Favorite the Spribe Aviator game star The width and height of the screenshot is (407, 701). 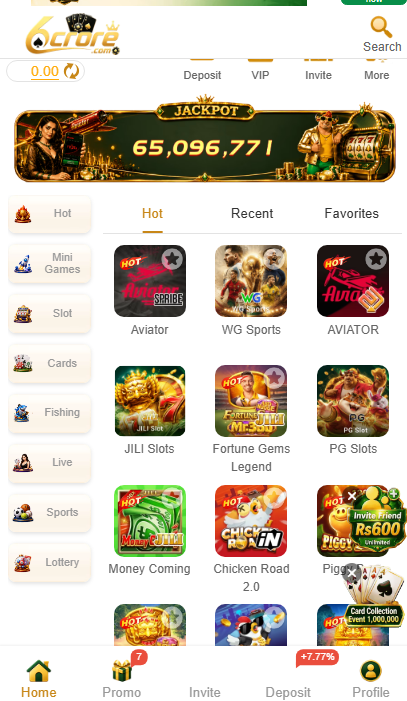[x=172, y=259]
